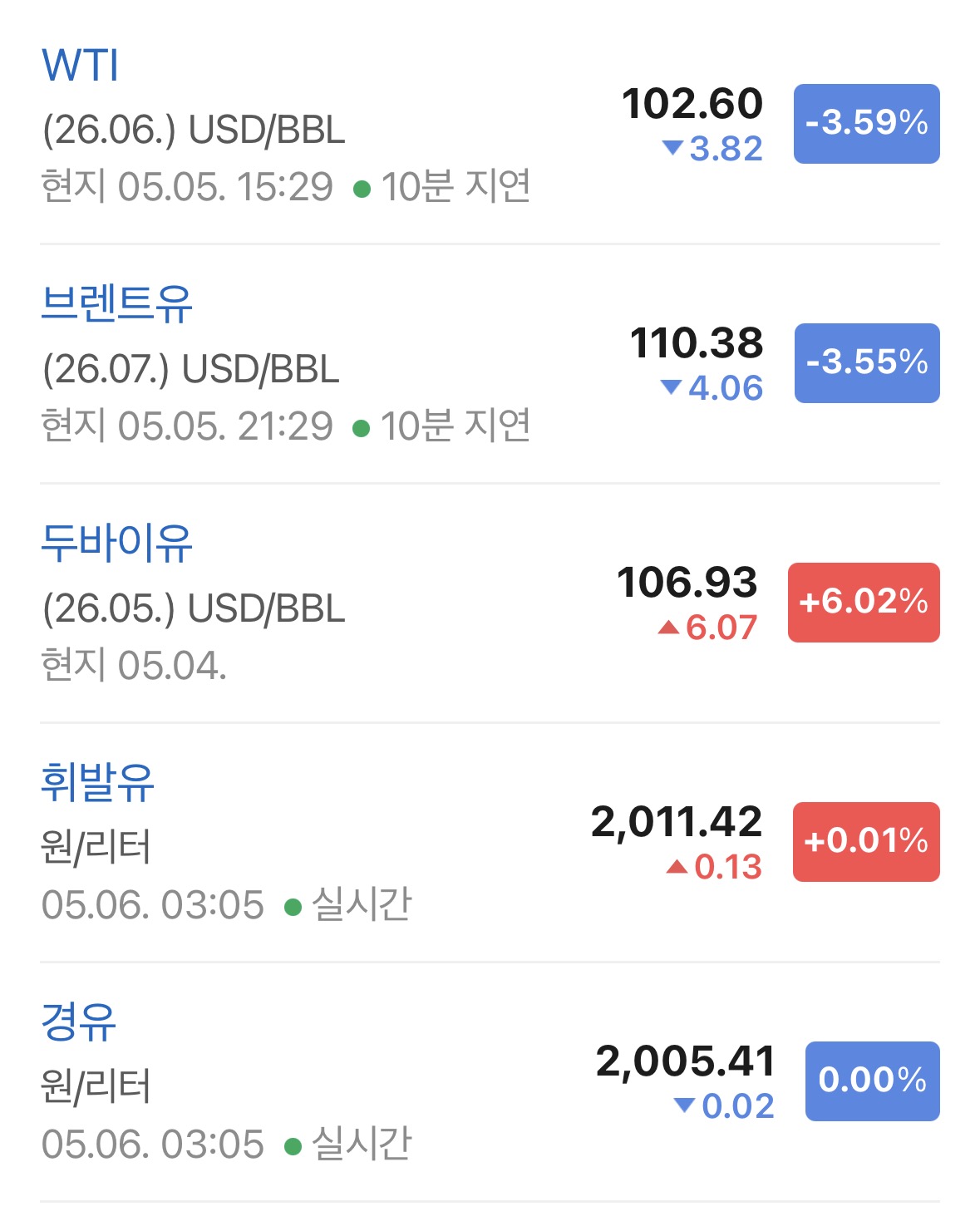This screenshot has height=1226, width=980.
Task: Select the 휘발유 price row
Action: pyautogui.click(x=490, y=843)
